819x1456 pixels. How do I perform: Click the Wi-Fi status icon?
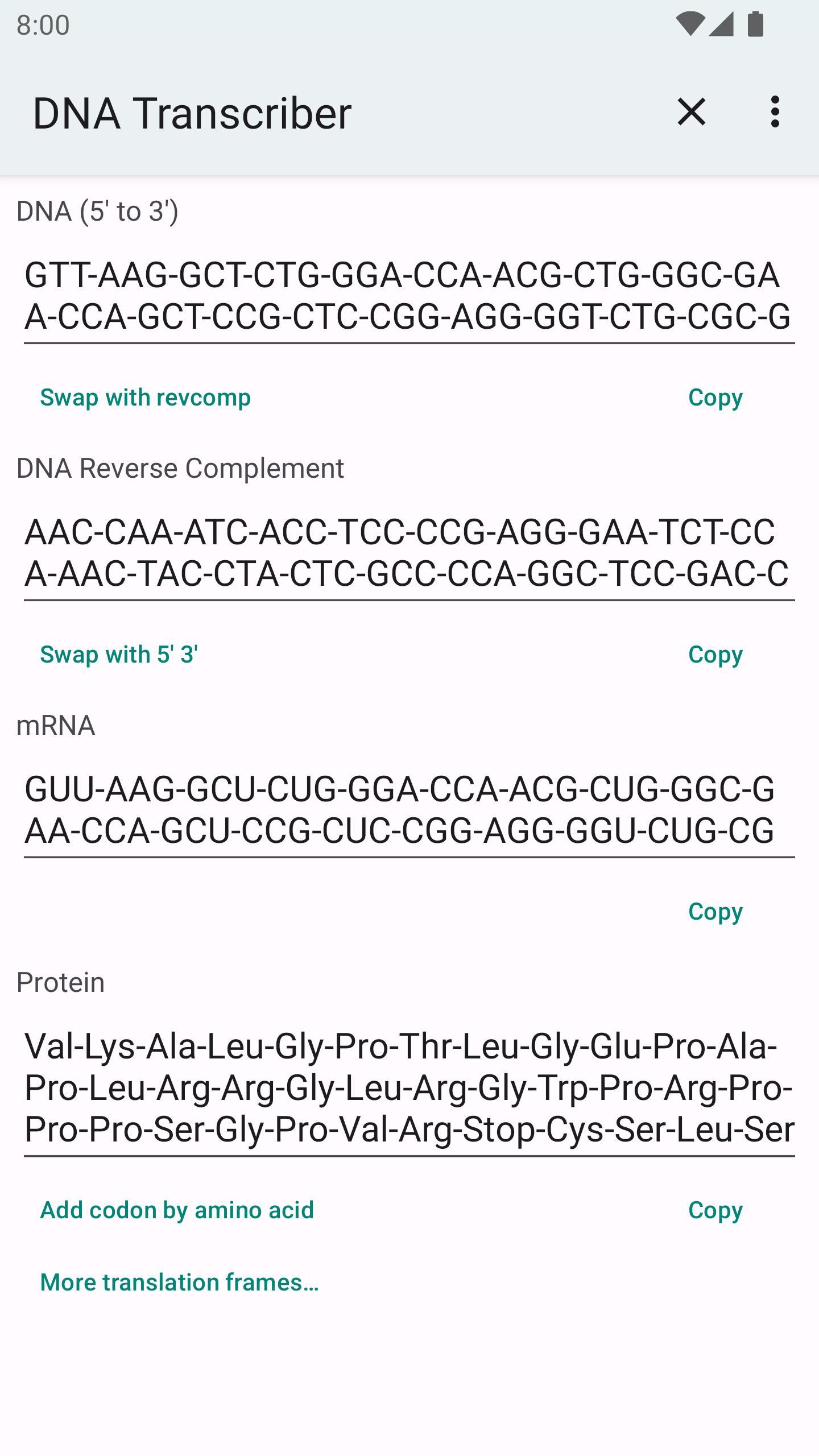click(x=690, y=25)
